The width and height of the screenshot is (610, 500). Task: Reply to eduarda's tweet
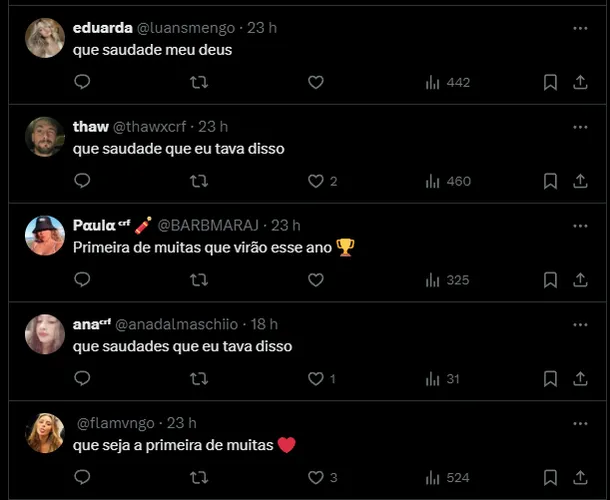pos(82,82)
